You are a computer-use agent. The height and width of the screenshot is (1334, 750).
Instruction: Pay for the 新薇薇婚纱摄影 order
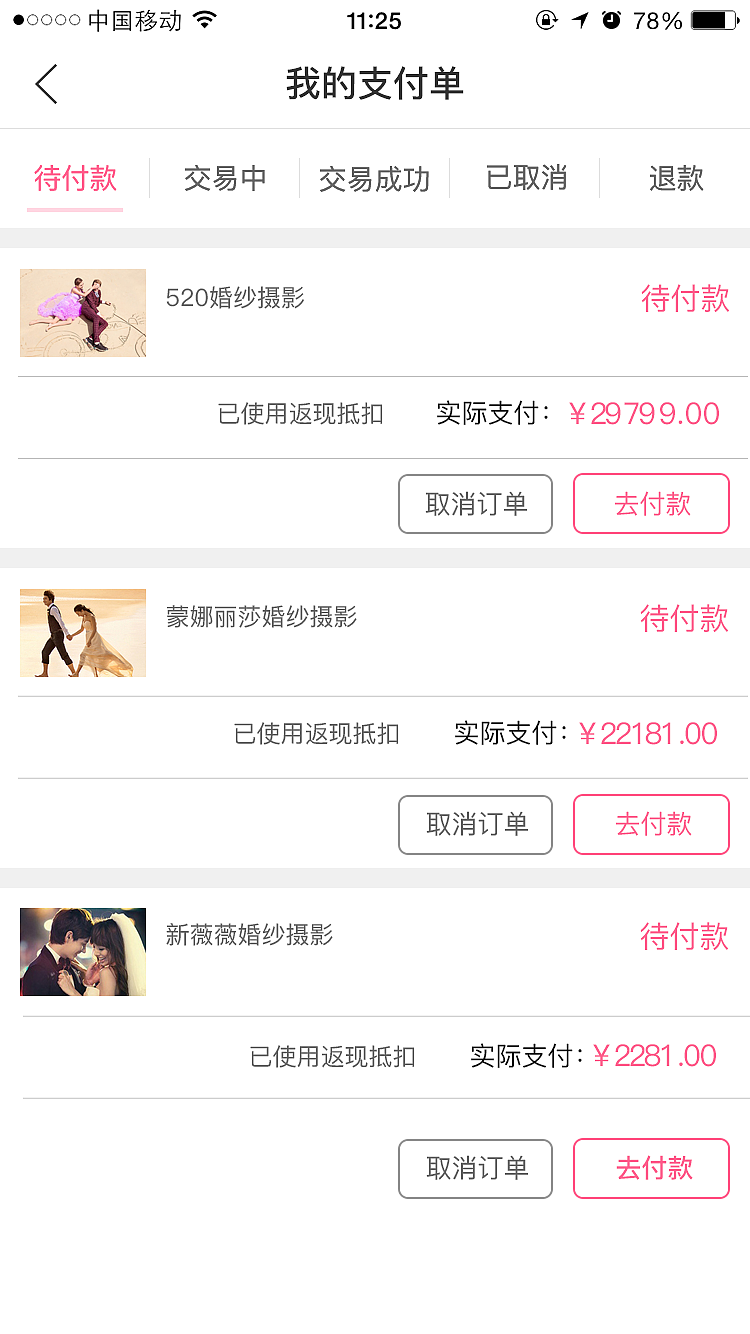click(651, 1168)
